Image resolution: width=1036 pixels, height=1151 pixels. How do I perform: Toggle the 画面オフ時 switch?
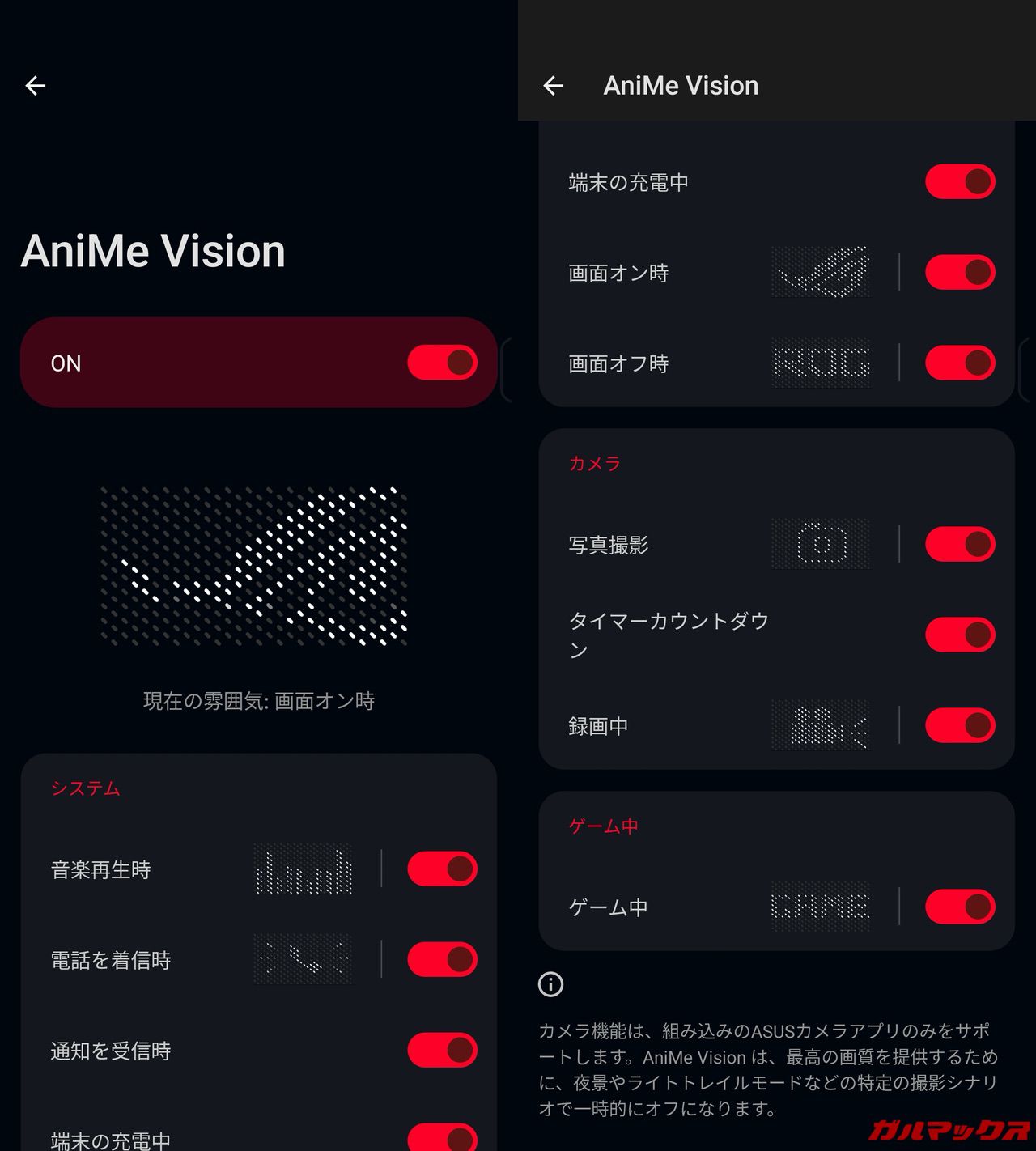coord(960,363)
